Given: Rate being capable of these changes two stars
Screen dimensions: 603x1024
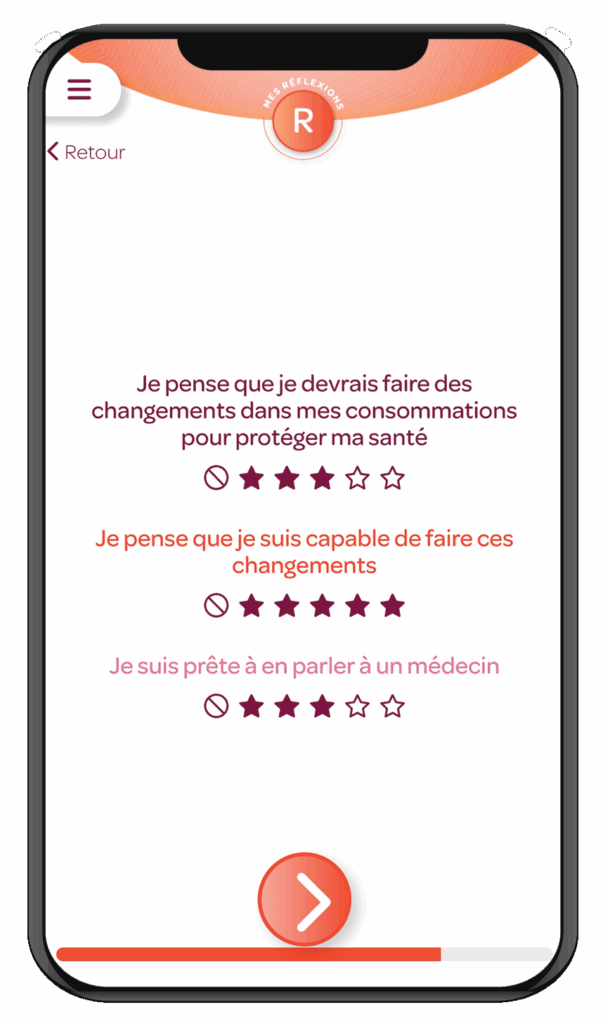Looking at the screenshot, I should pyautogui.click(x=287, y=605).
